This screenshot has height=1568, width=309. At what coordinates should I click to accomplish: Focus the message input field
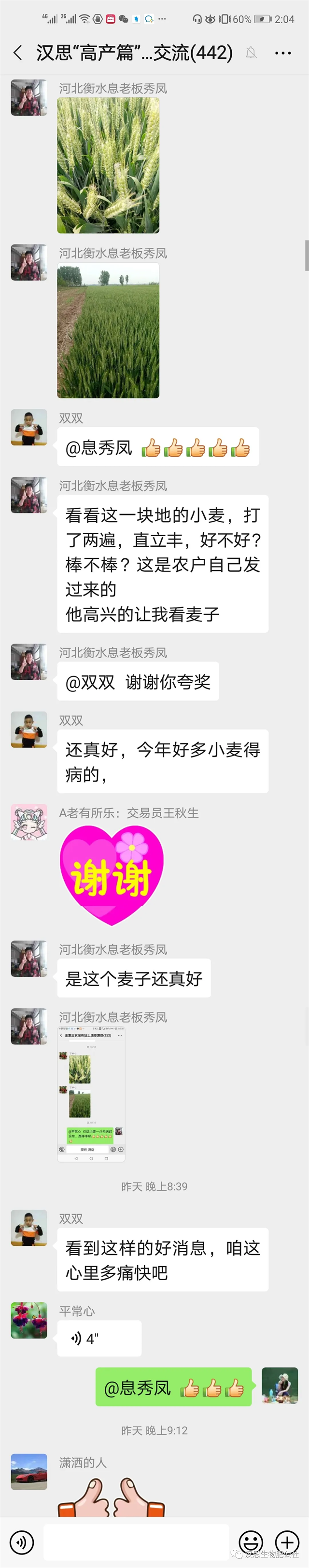136,1542
